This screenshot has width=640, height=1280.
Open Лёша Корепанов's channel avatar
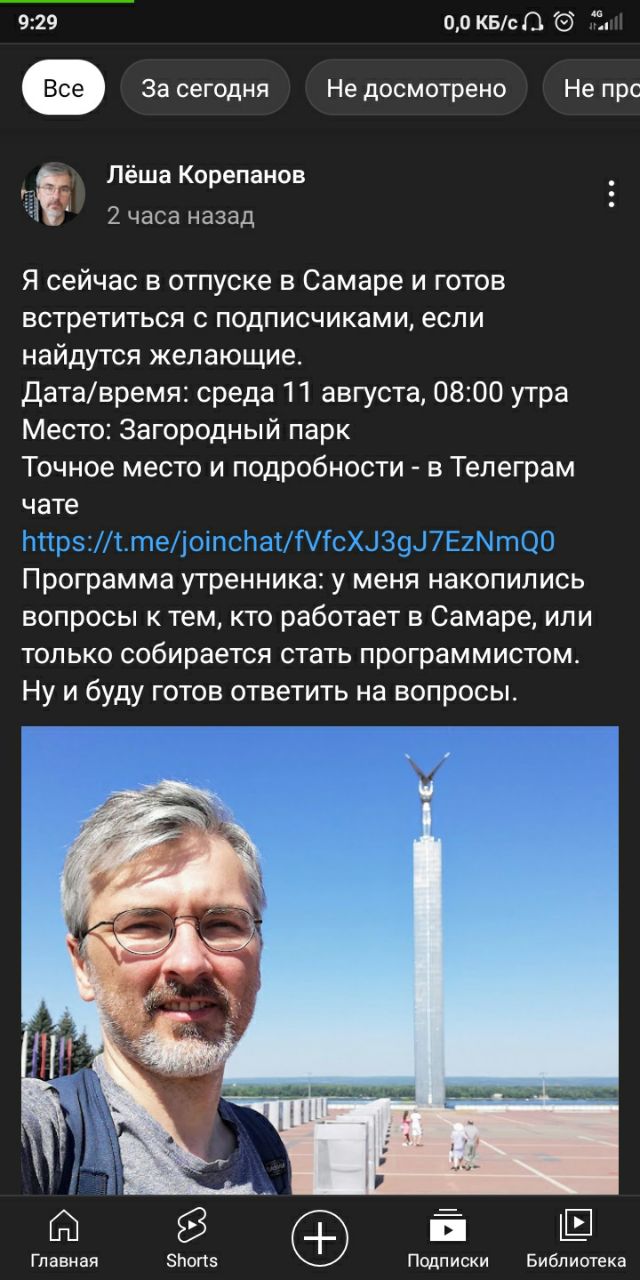53,194
